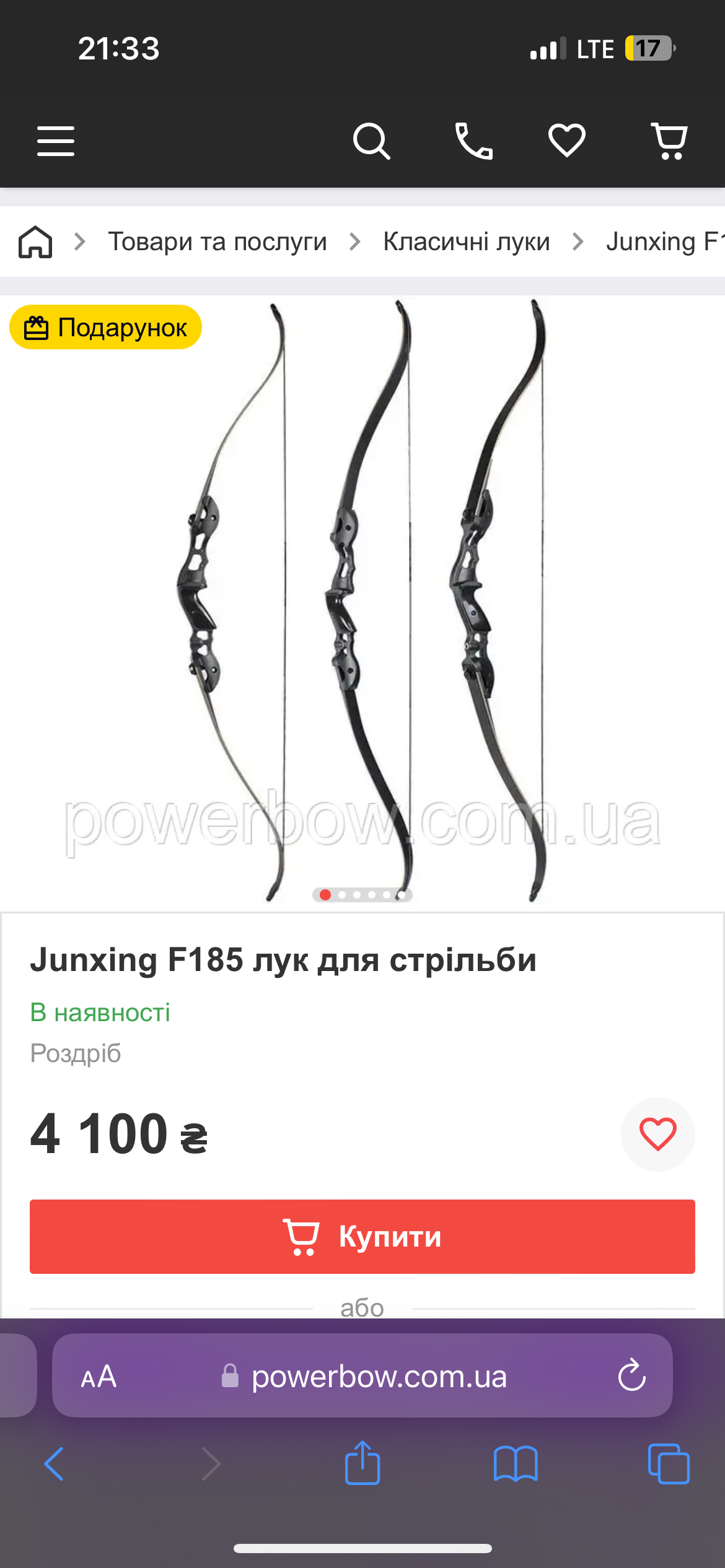725x1568 pixels.
Task: Show all open Safari tabs
Action: [668, 1464]
